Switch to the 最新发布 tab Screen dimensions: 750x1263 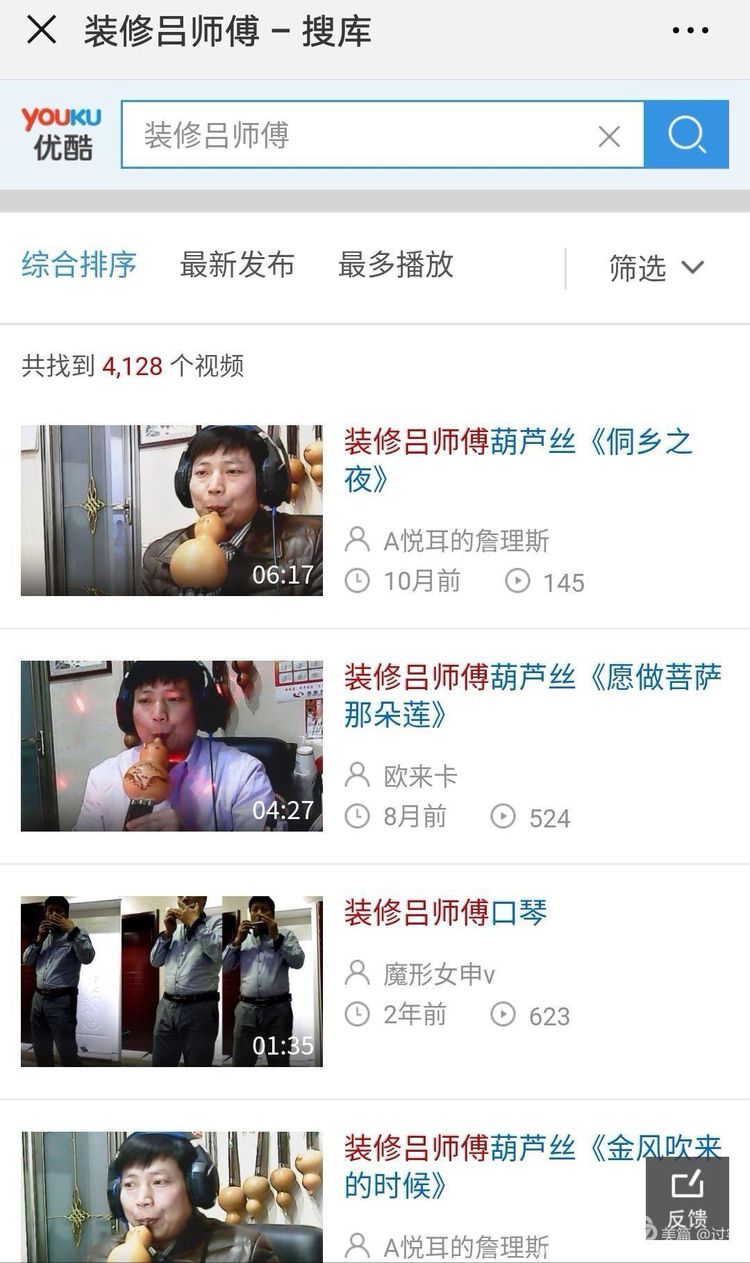237,265
